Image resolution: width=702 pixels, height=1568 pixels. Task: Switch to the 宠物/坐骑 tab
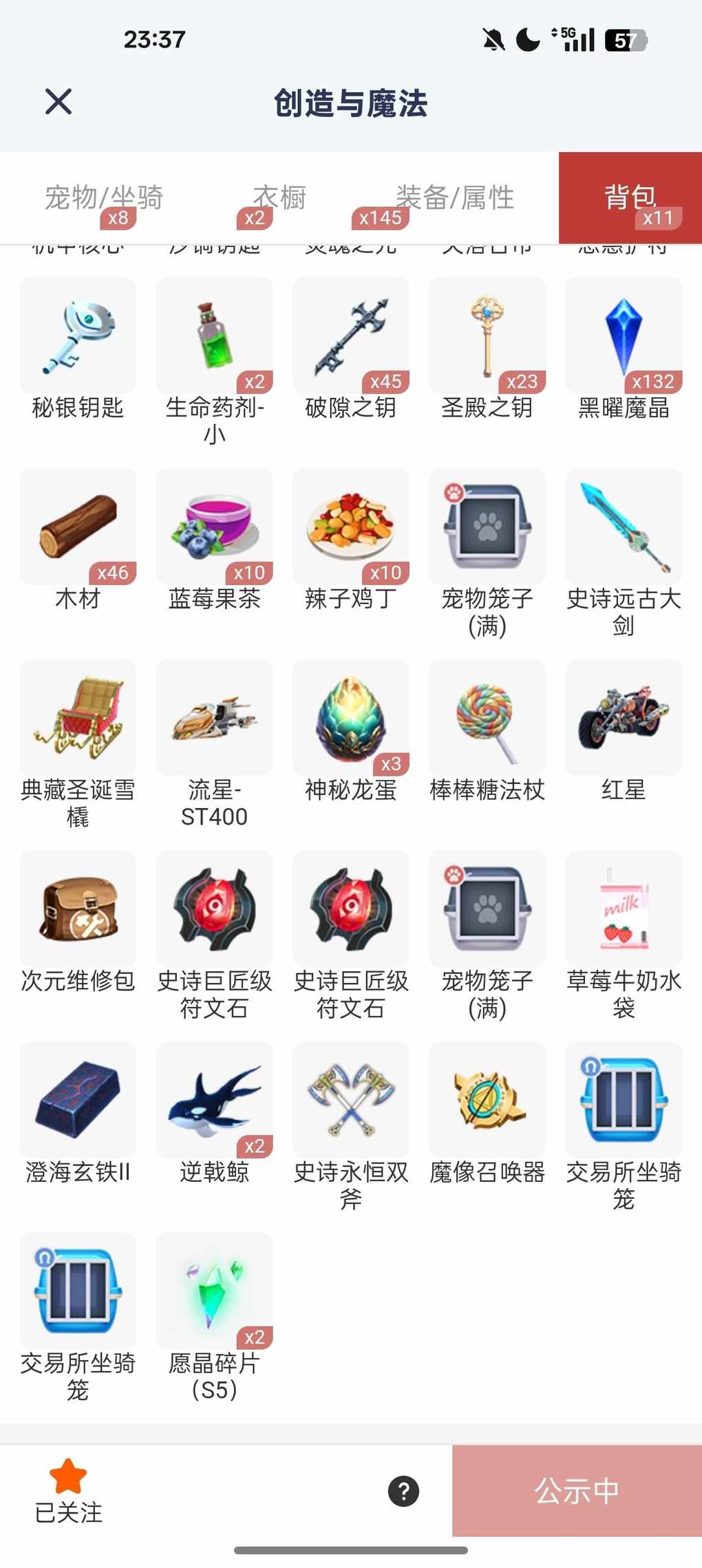pyautogui.click(x=103, y=198)
